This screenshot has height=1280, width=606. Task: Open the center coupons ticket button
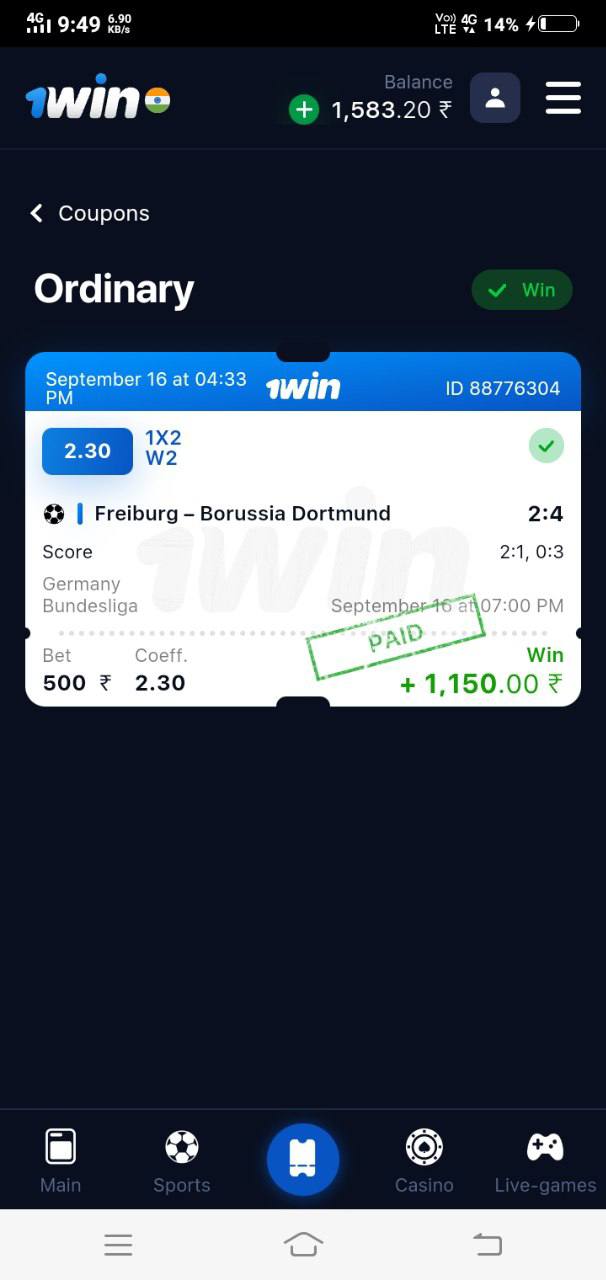click(x=303, y=1159)
